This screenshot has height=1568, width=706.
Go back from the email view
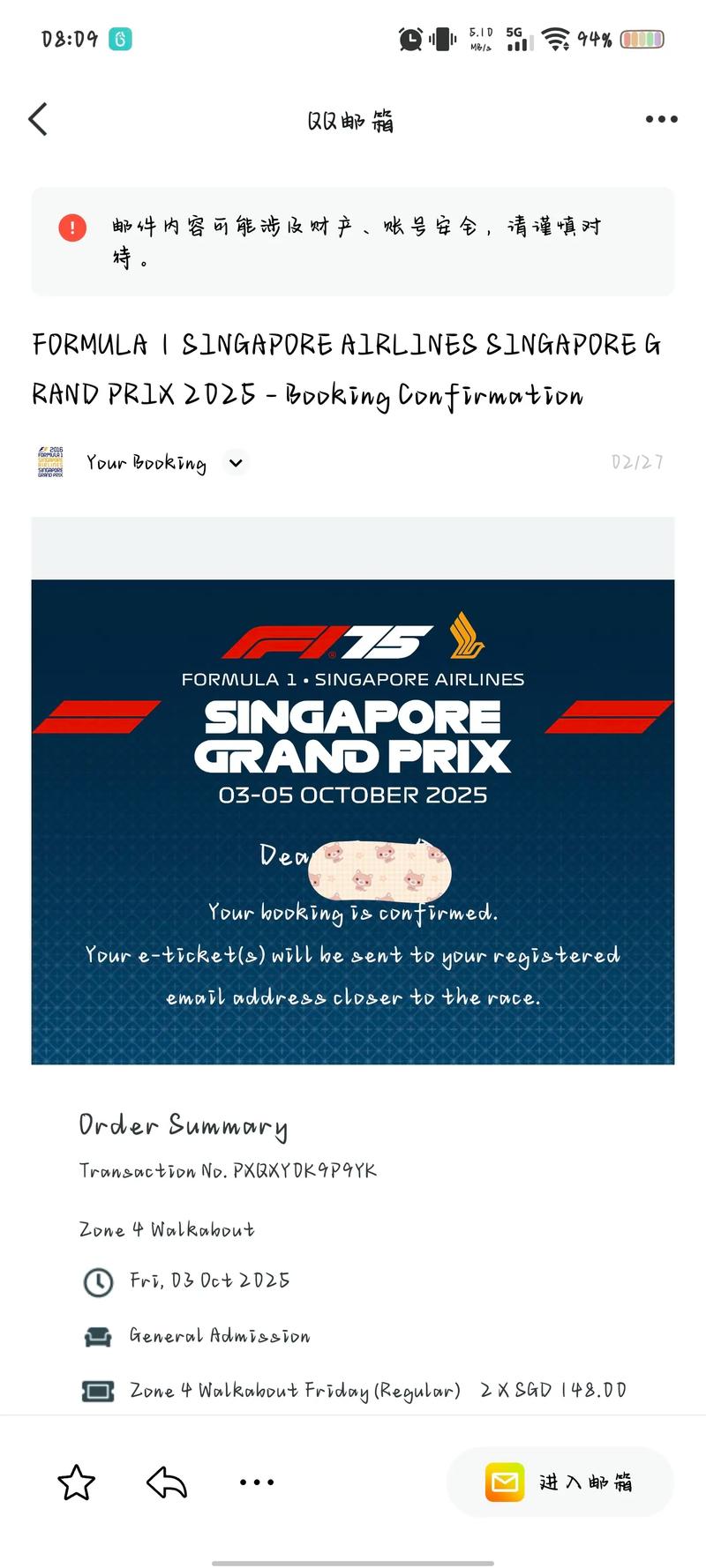coord(38,119)
